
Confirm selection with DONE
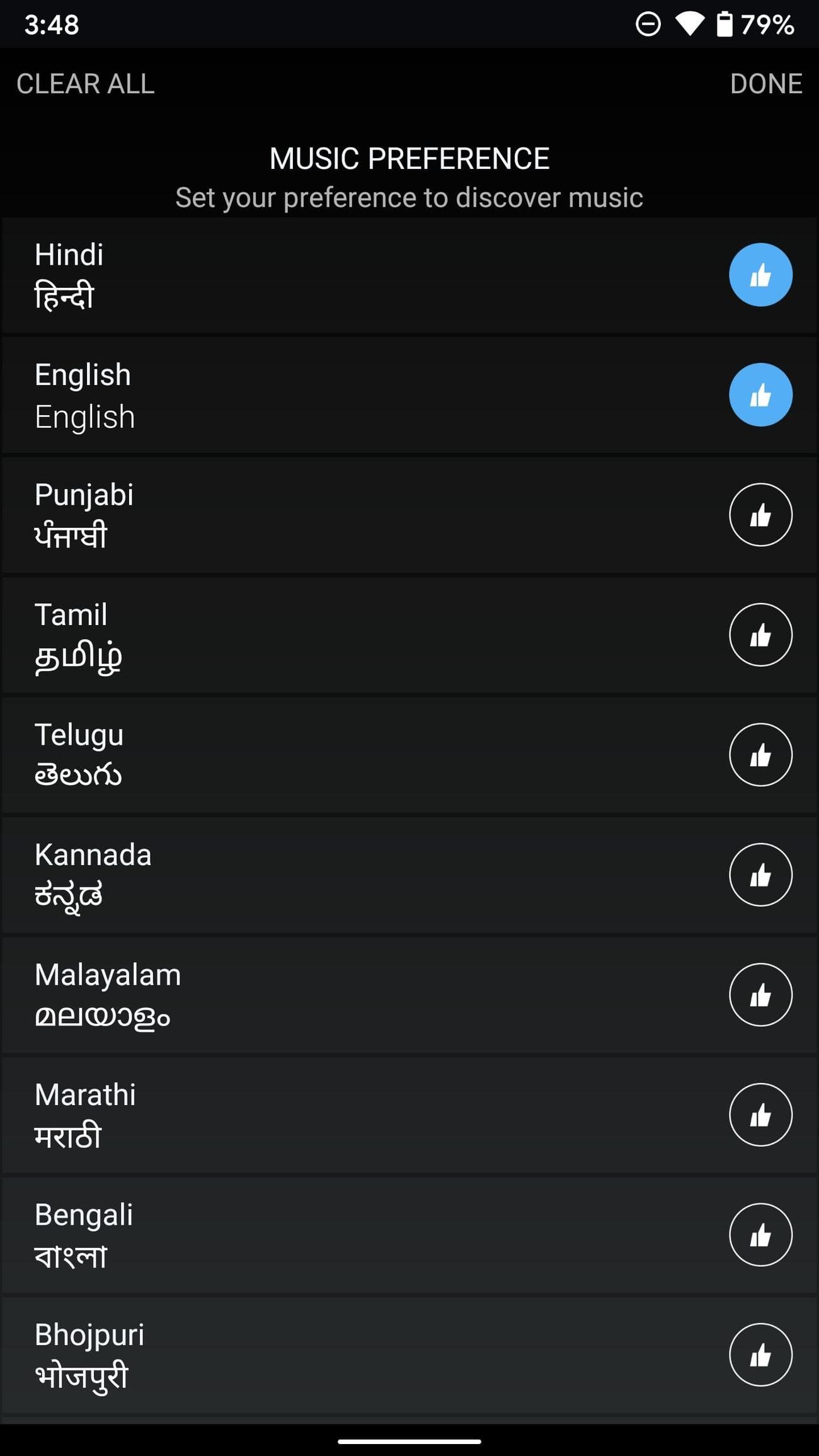[x=765, y=84]
